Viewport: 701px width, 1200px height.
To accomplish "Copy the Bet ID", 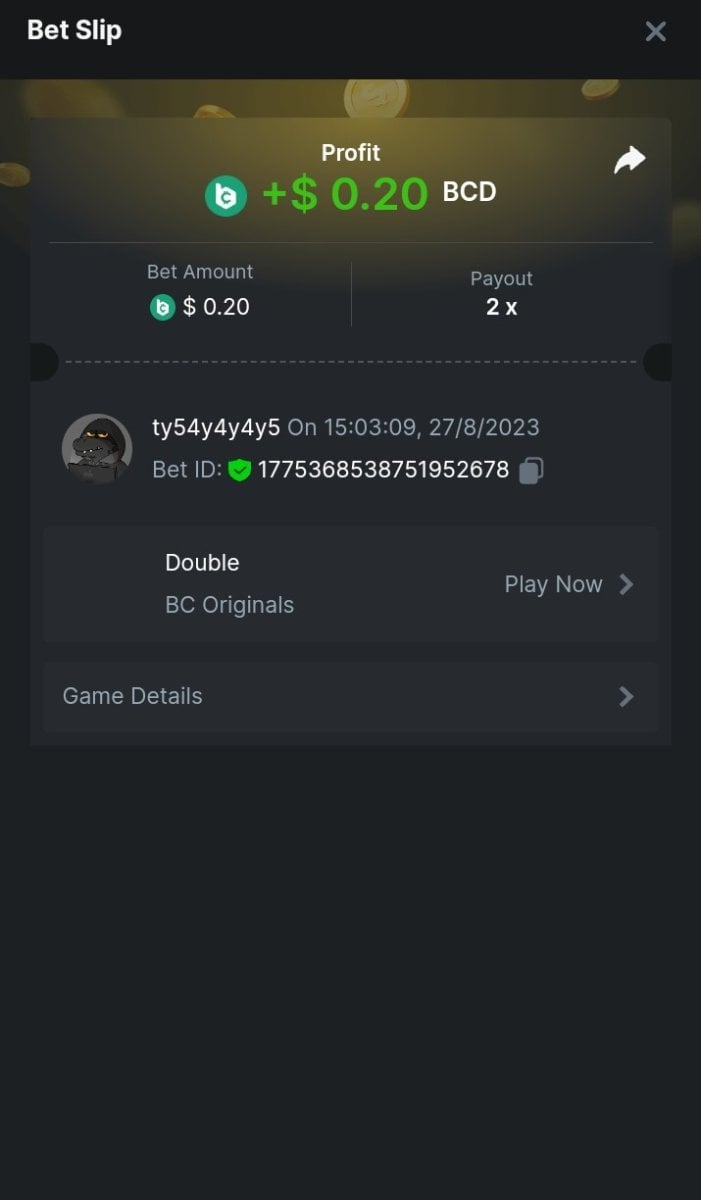I will pyautogui.click(x=532, y=470).
